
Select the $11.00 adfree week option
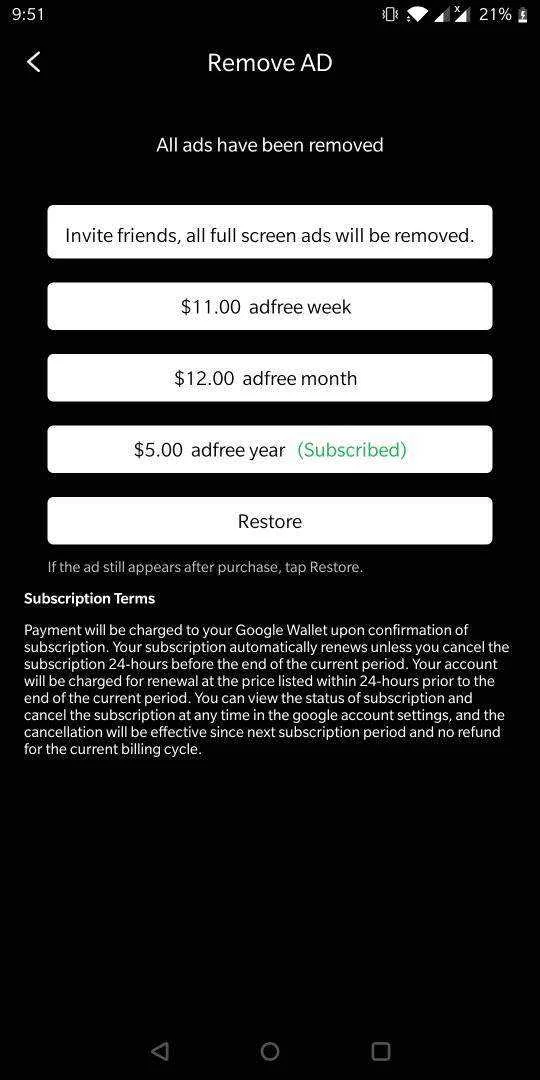(270, 307)
